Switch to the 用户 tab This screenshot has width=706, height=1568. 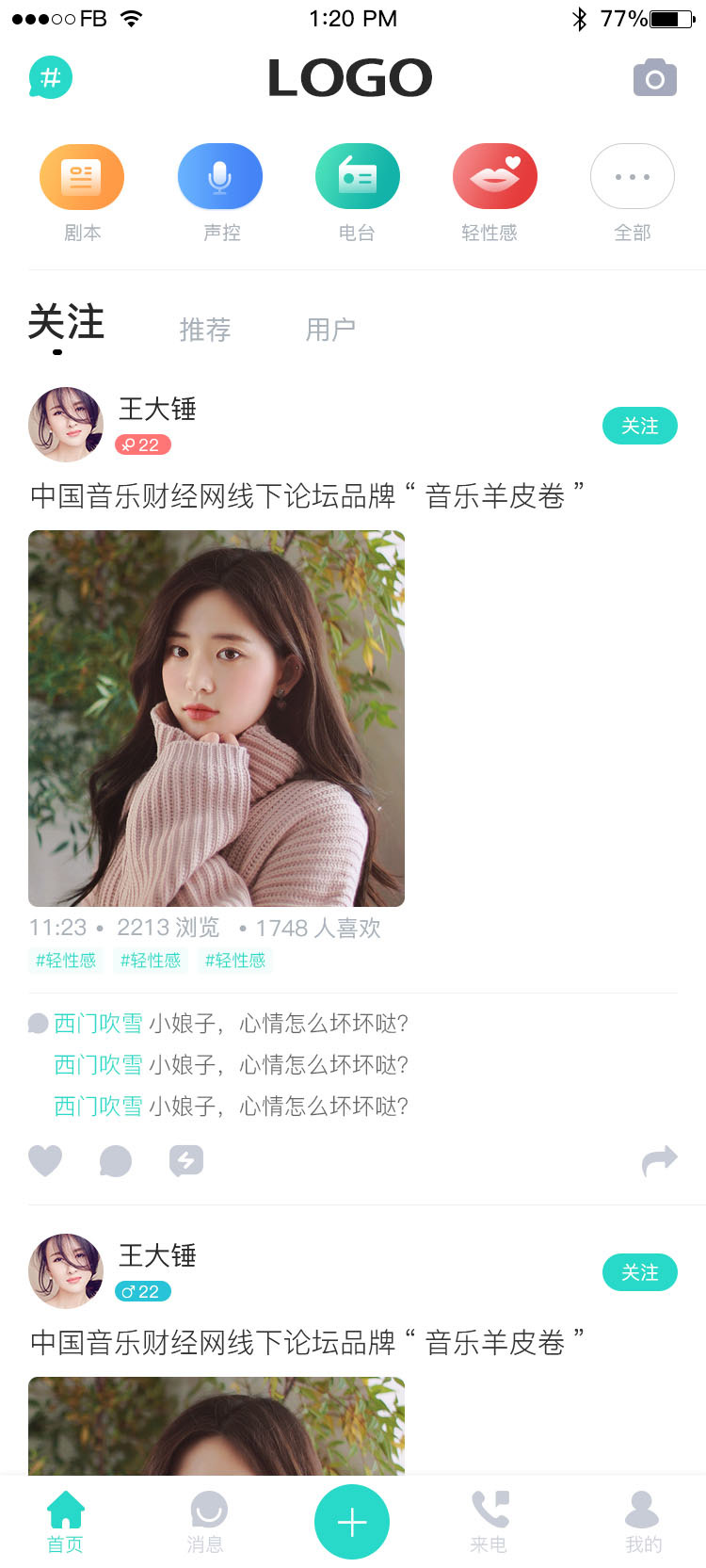click(330, 330)
